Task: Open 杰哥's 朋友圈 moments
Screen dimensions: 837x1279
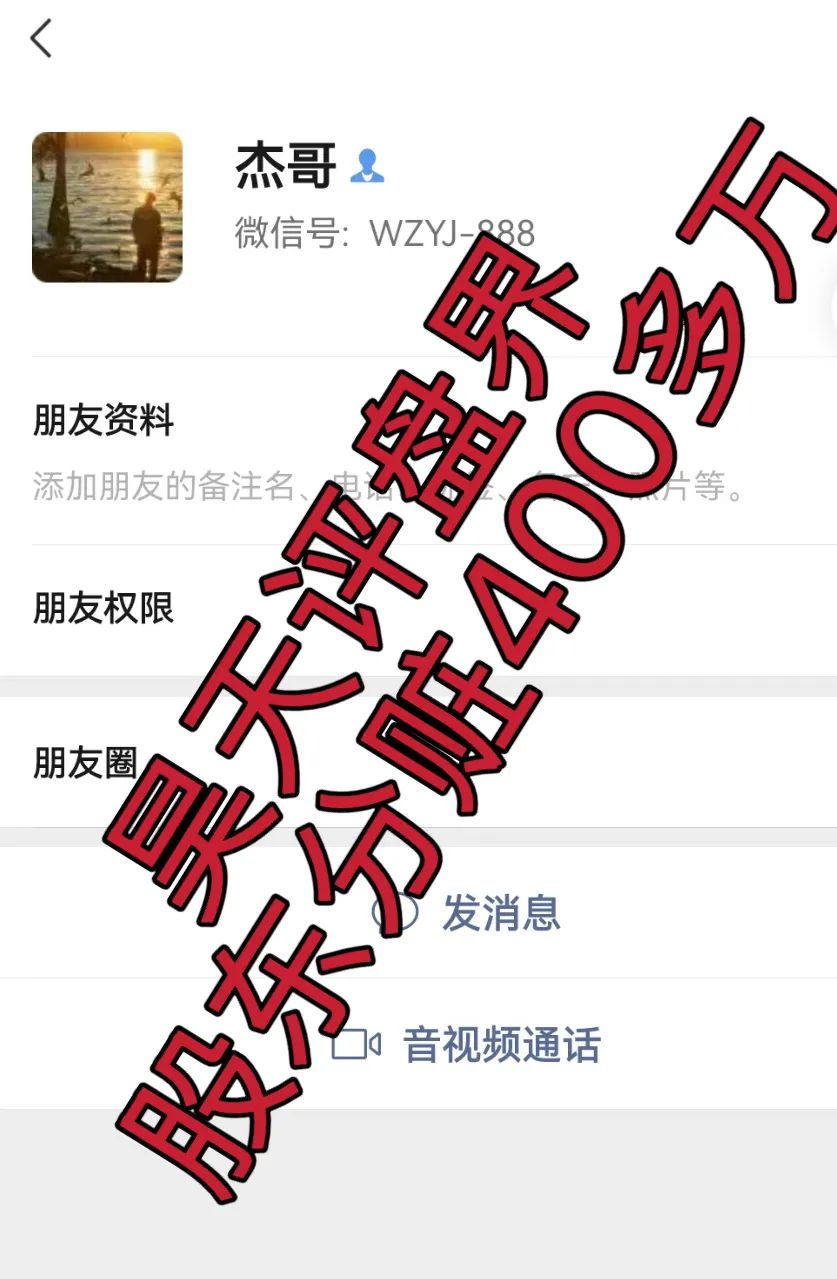Action: pyautogui.click(x=86, y=763)
